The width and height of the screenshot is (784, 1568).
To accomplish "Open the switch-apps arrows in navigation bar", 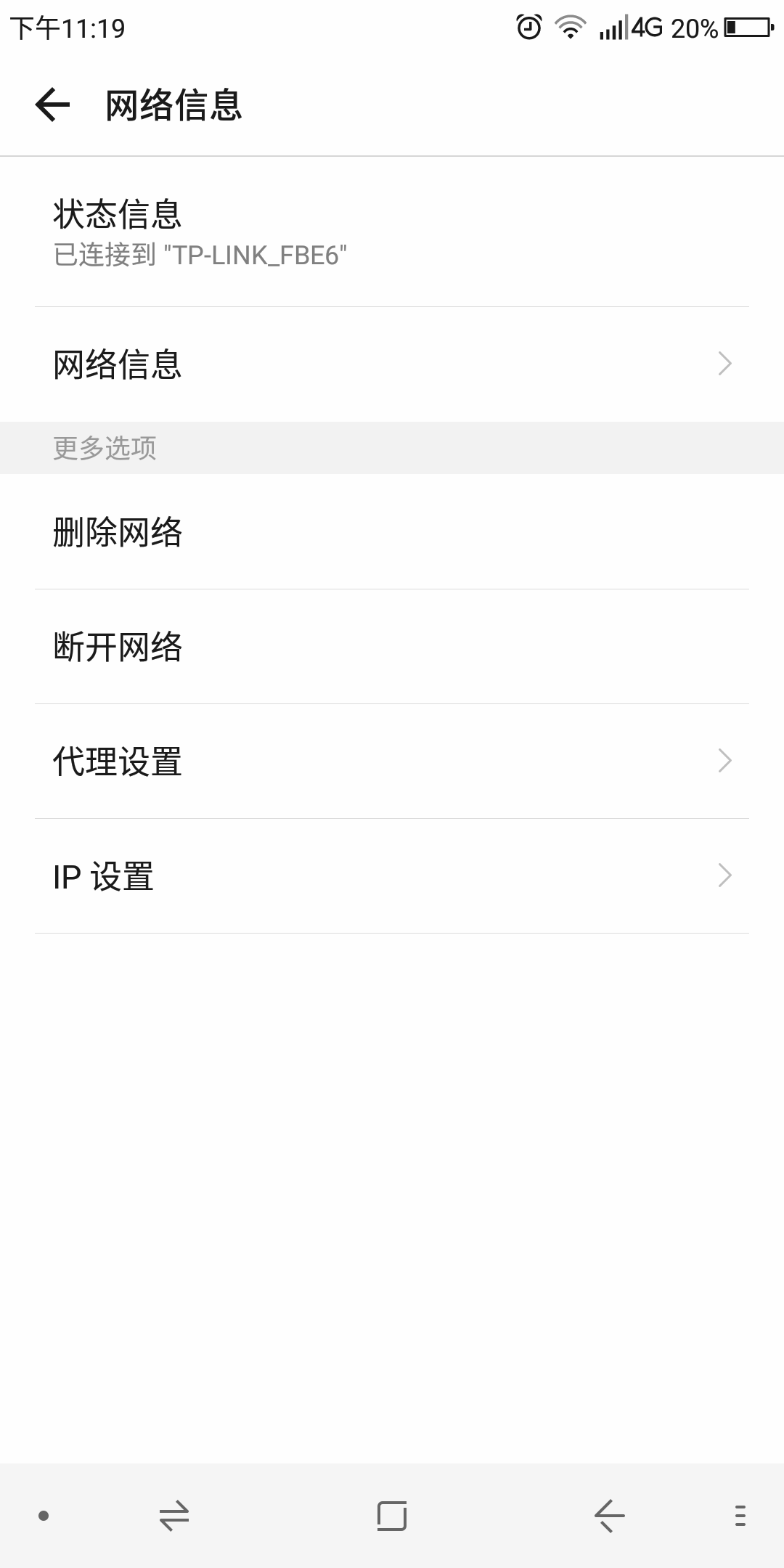I will click(x=174, y=1516).
